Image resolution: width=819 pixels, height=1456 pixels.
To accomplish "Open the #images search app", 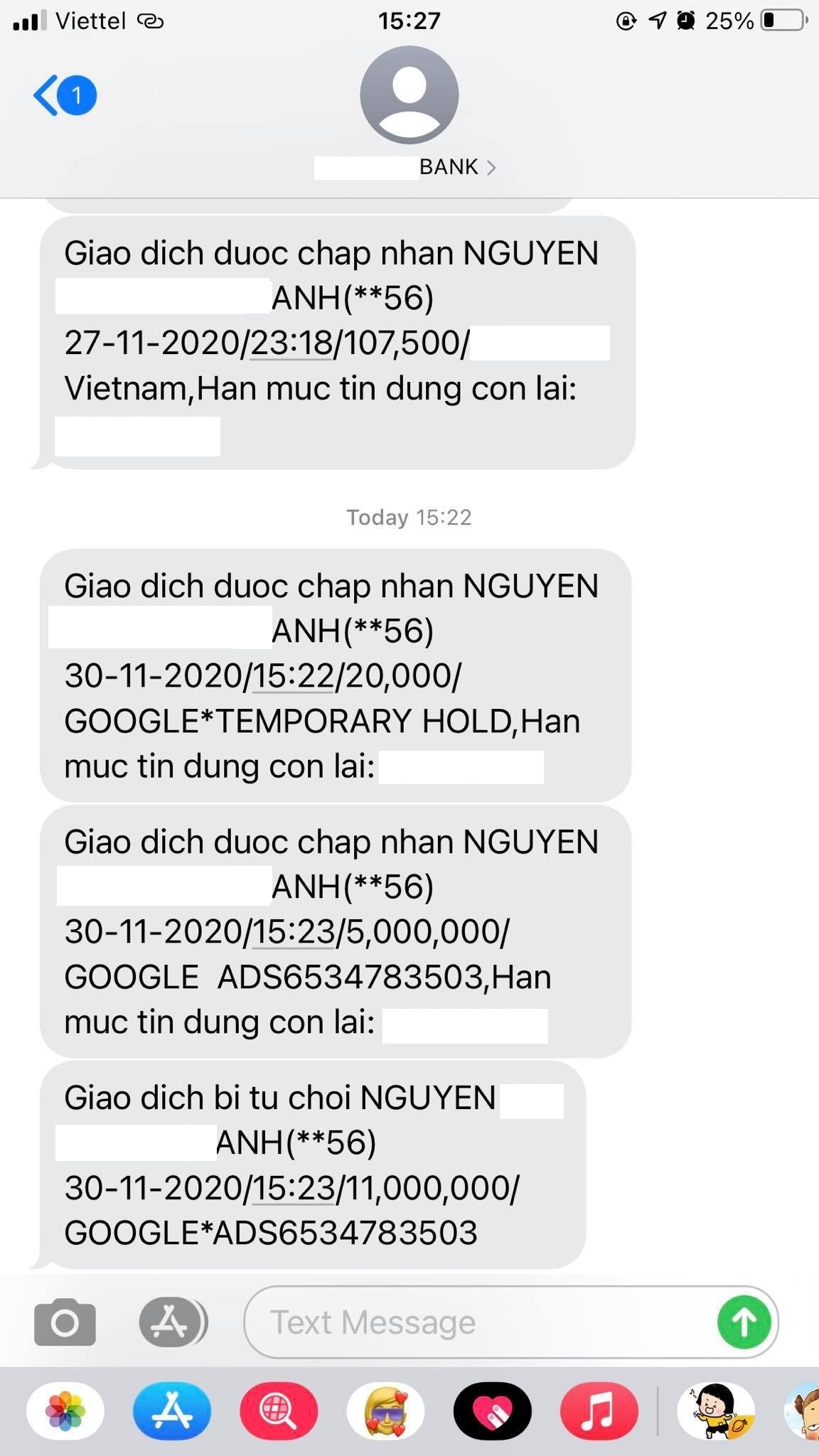I will pos(279,1411).
